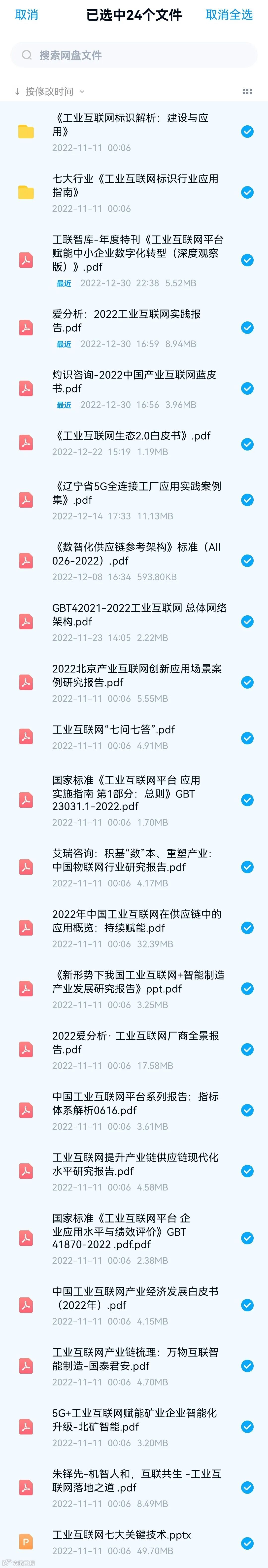This screenshot has height=1568, width=268.
Task: Deselect GBT42021-2022工业互联网 总体网络架构.pdf
Action: pyautogui.click(x=247, y=622)
